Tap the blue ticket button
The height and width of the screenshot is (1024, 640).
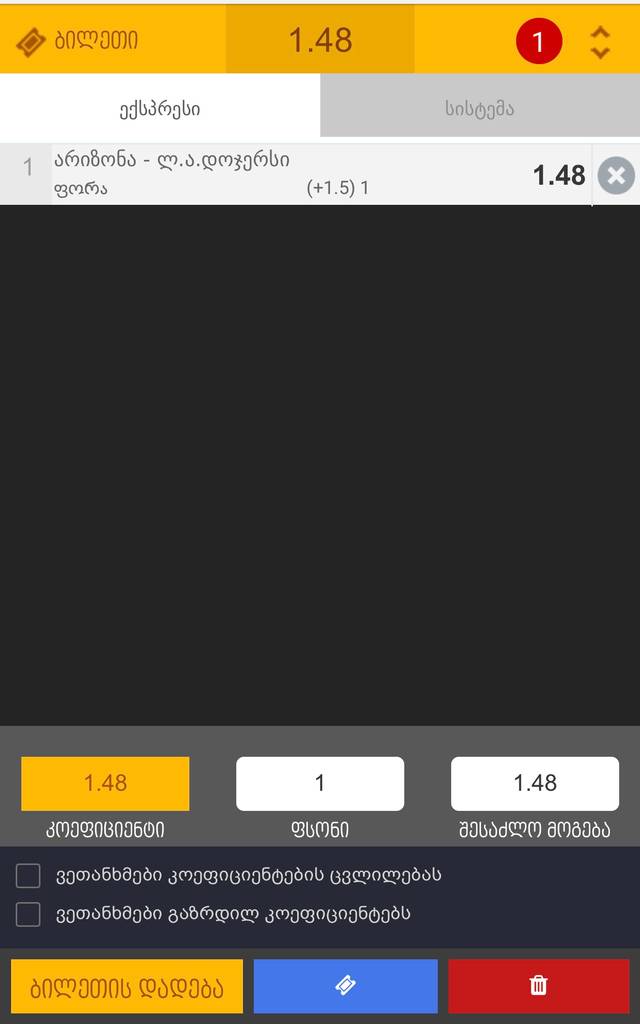(x=345, y=987)
